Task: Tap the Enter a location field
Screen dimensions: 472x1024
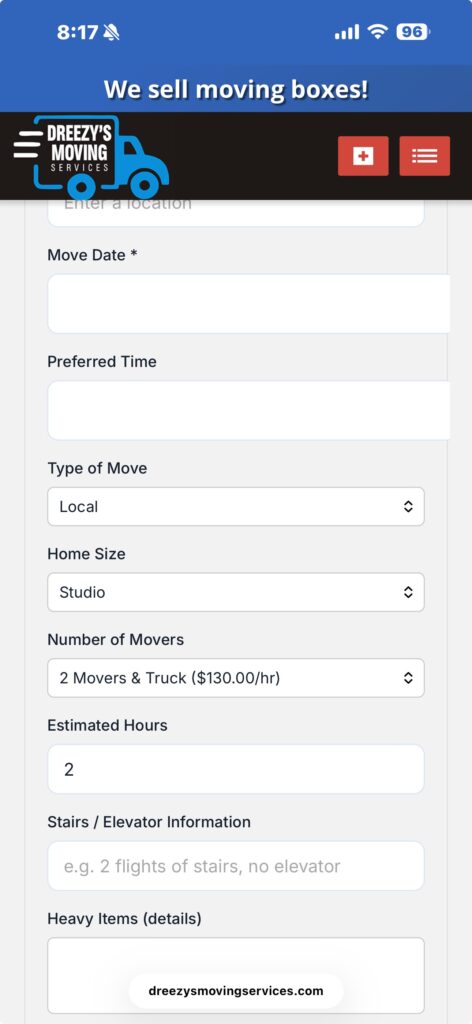Action: click(x=236, y=213)
